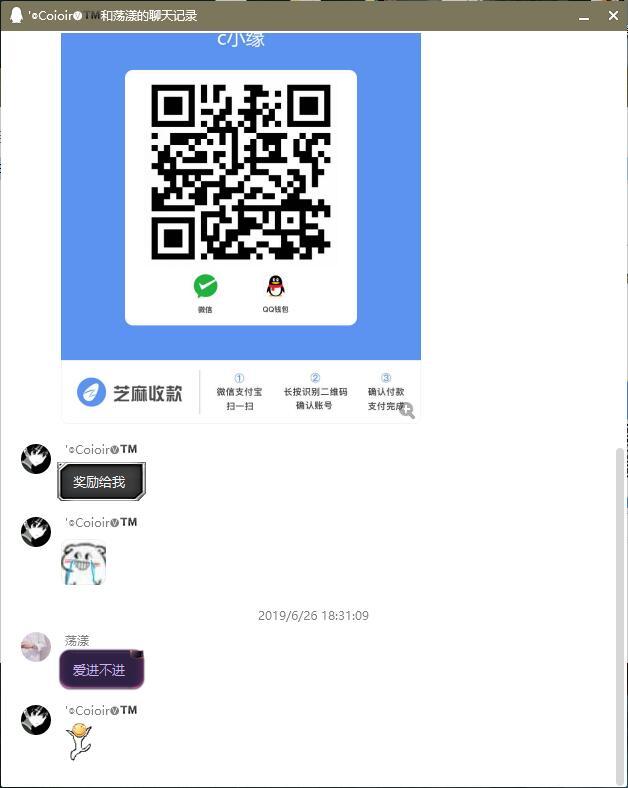Minimize the chat record window
Viewport: 628px width, 788px height.
585,16
